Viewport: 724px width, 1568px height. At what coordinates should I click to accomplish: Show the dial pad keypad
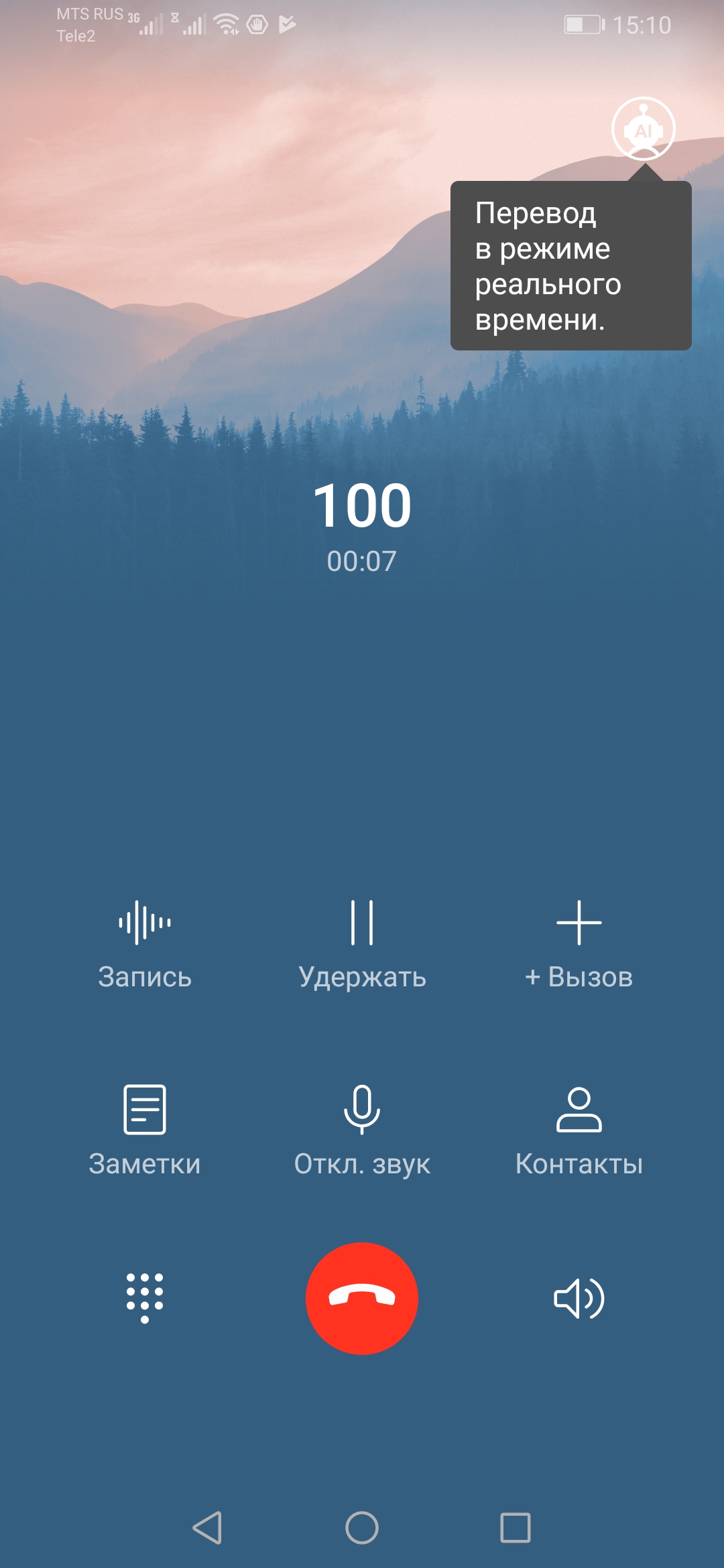click(x=145, y=1298)
